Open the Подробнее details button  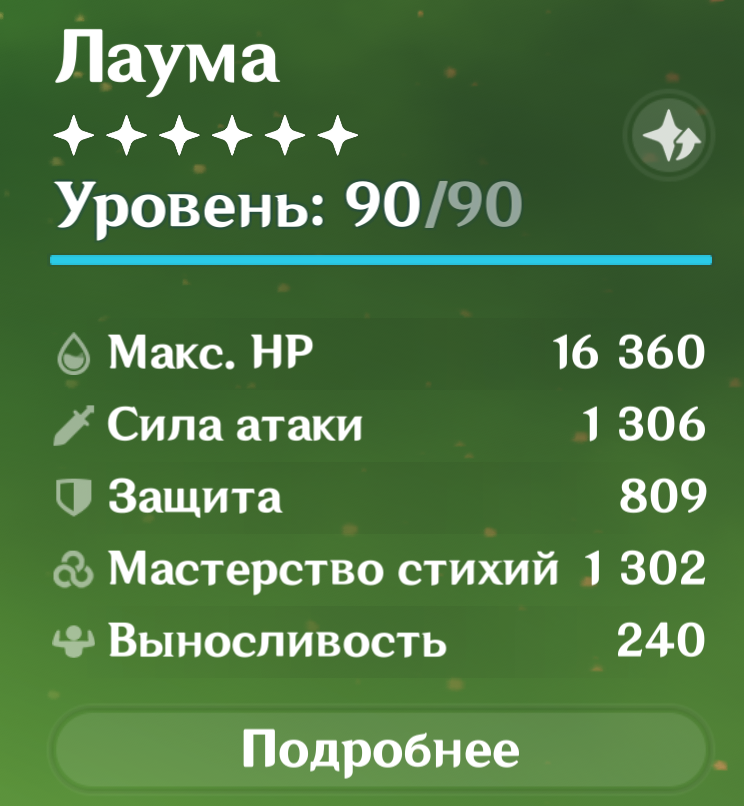[380, 749]
